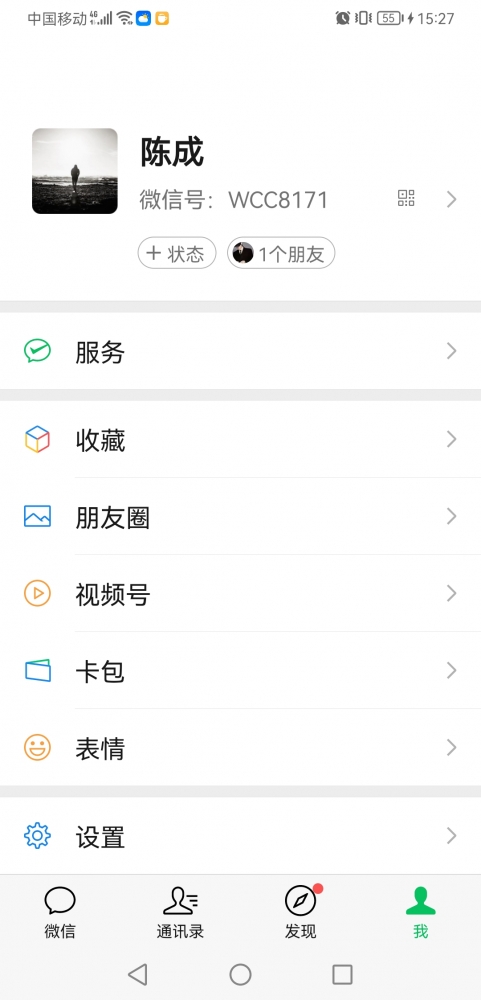Viewport: 481px width, 1000px height.
Task: Open the 表情 stickers row
Action: point(240,747)
